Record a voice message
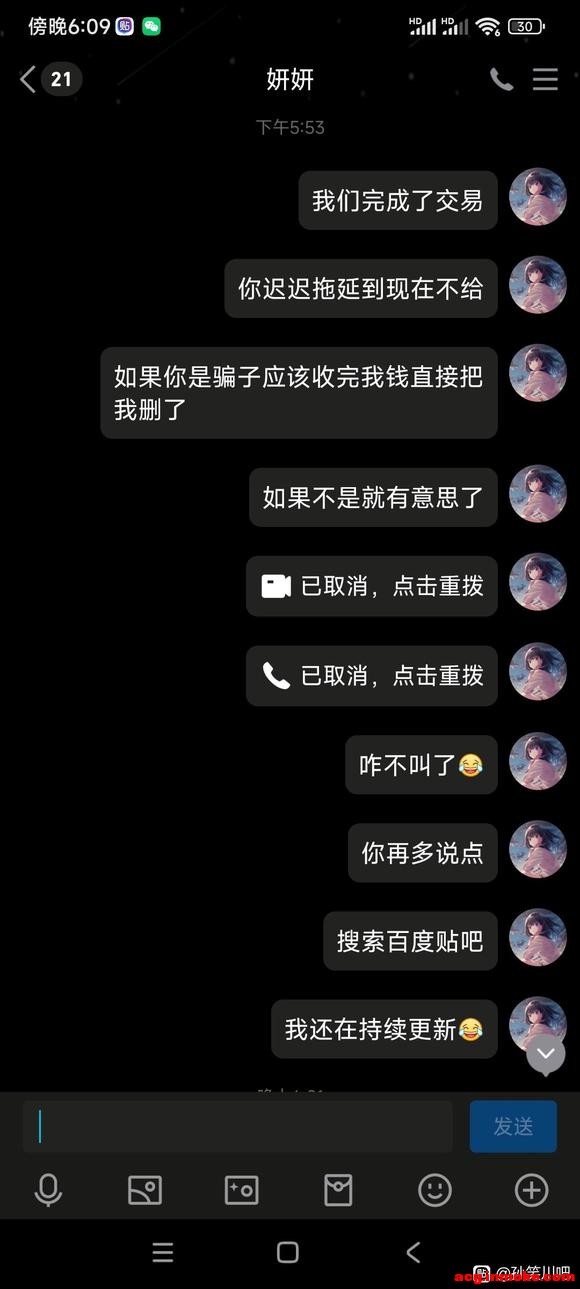580x1289 pixels. point(48,1190)
